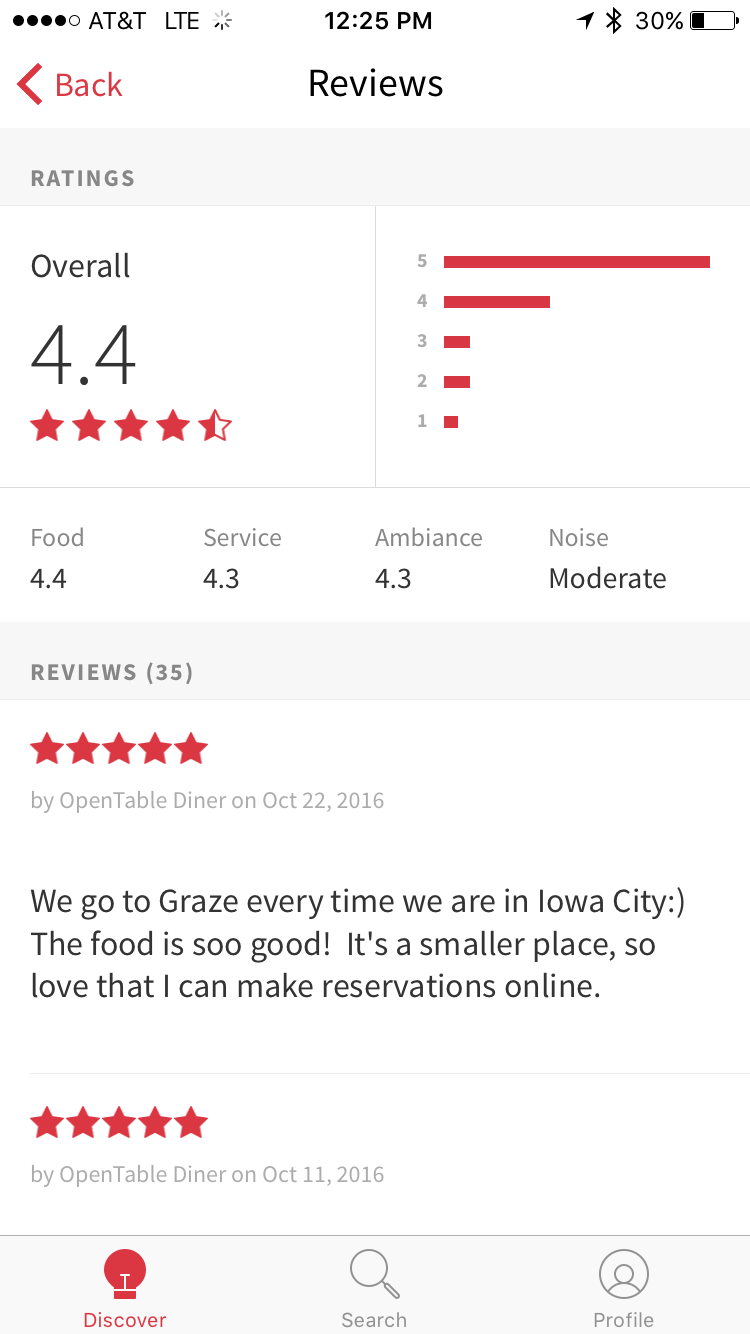
Task: Go back from the Reviews screen
Action: [x=70, y=85]
